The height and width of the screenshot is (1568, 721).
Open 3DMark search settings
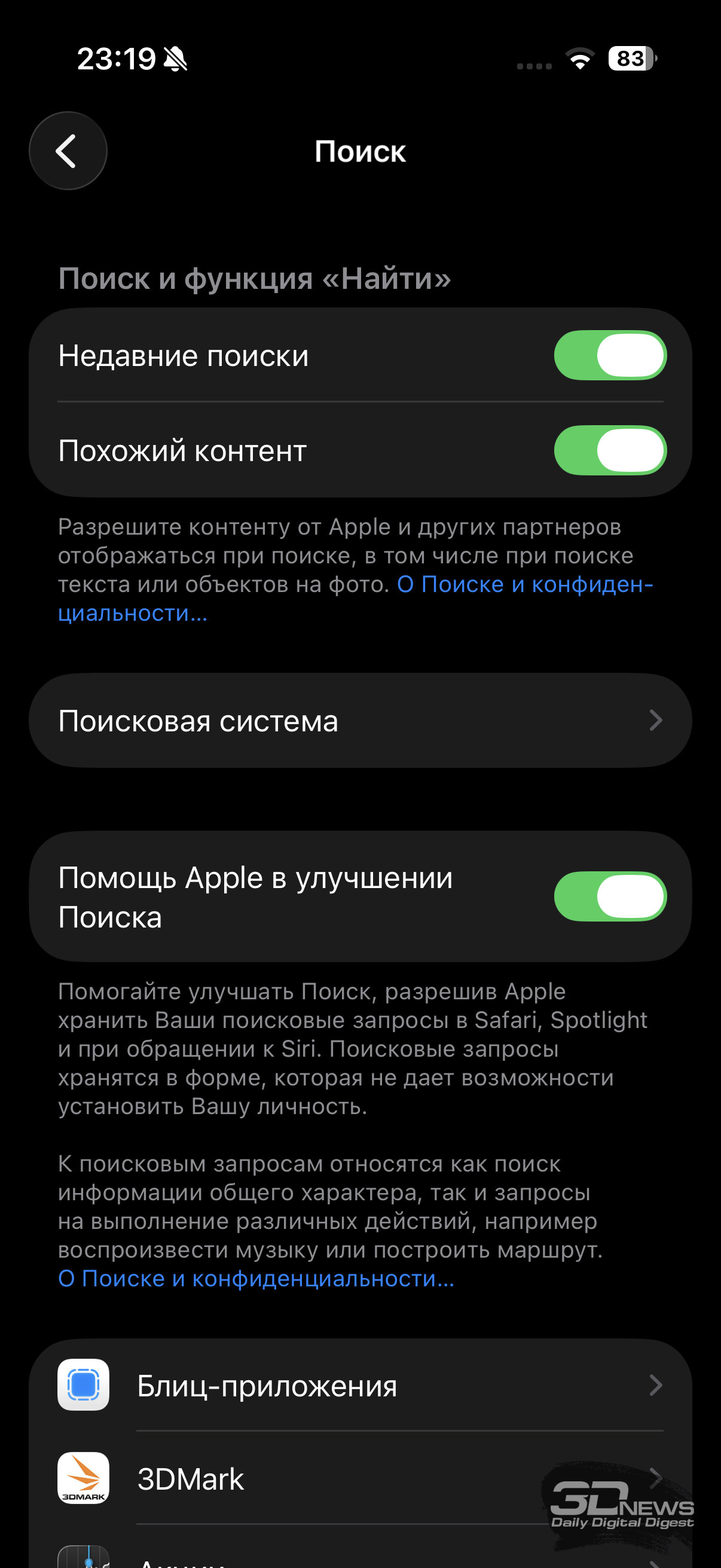pos(360,1479)
